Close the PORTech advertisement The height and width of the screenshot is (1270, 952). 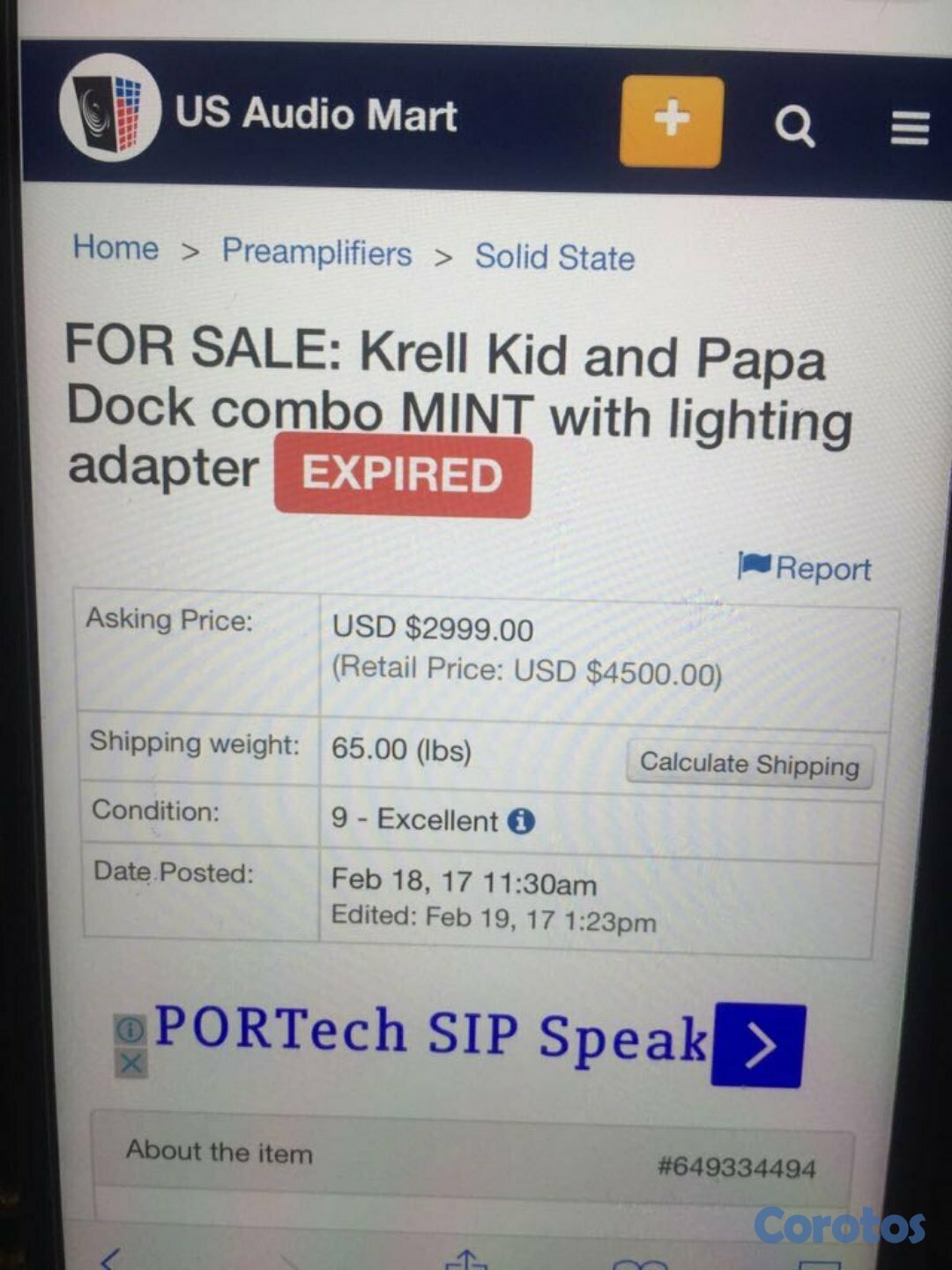(x=130, y=1064)
